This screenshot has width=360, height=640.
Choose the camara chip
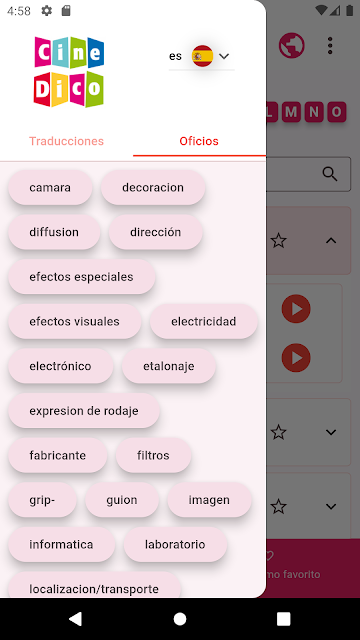(x=50, y=188)
